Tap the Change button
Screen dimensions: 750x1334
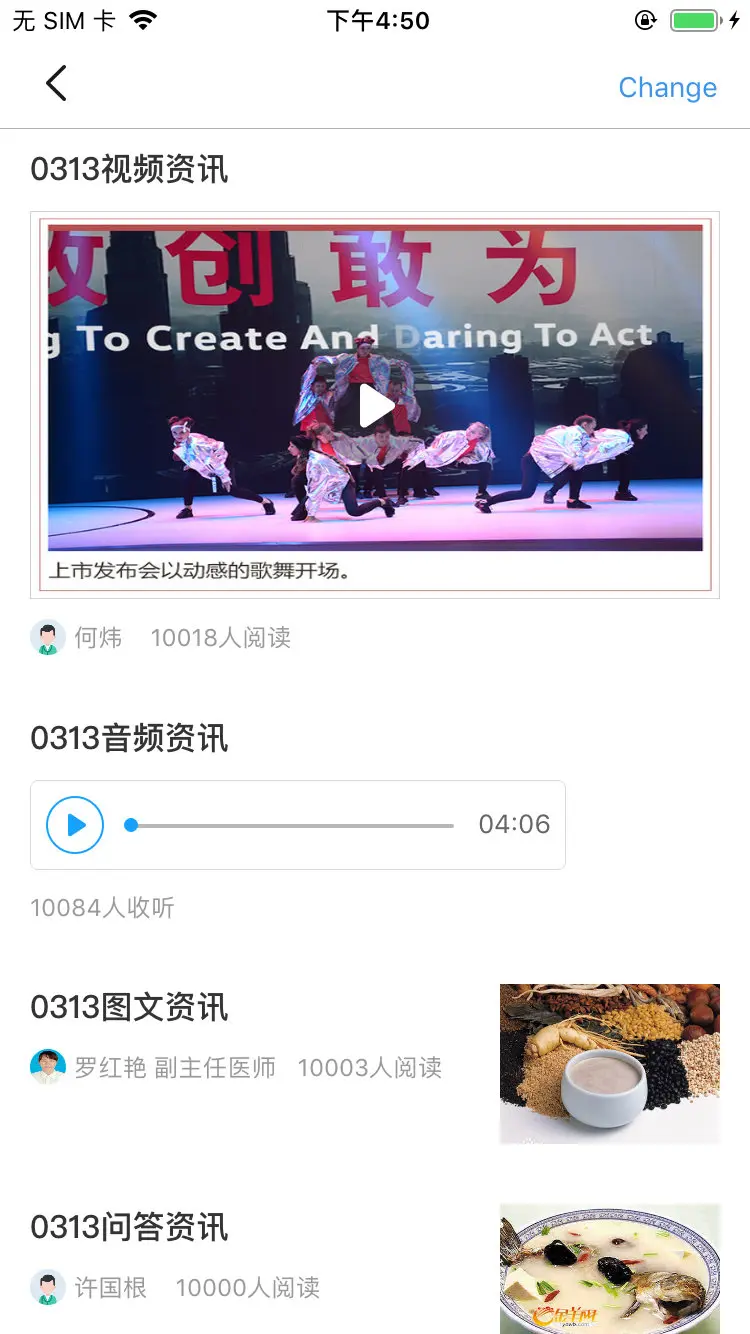point(667,88)
